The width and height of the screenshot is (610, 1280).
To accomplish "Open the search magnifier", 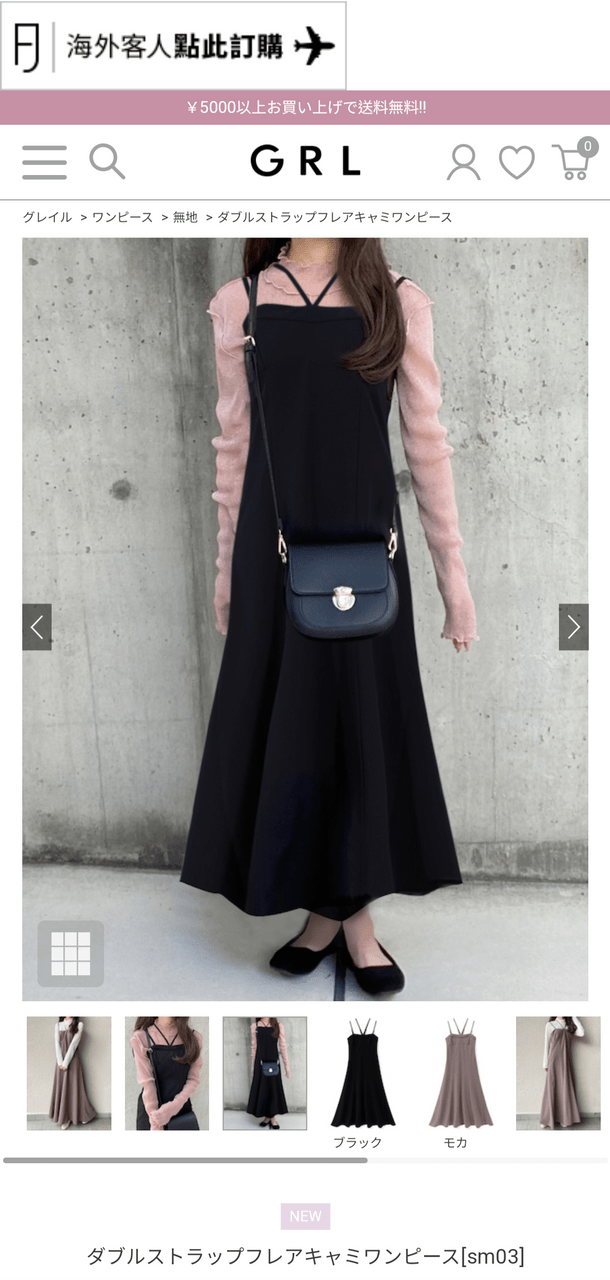I will tap(107, 161).
